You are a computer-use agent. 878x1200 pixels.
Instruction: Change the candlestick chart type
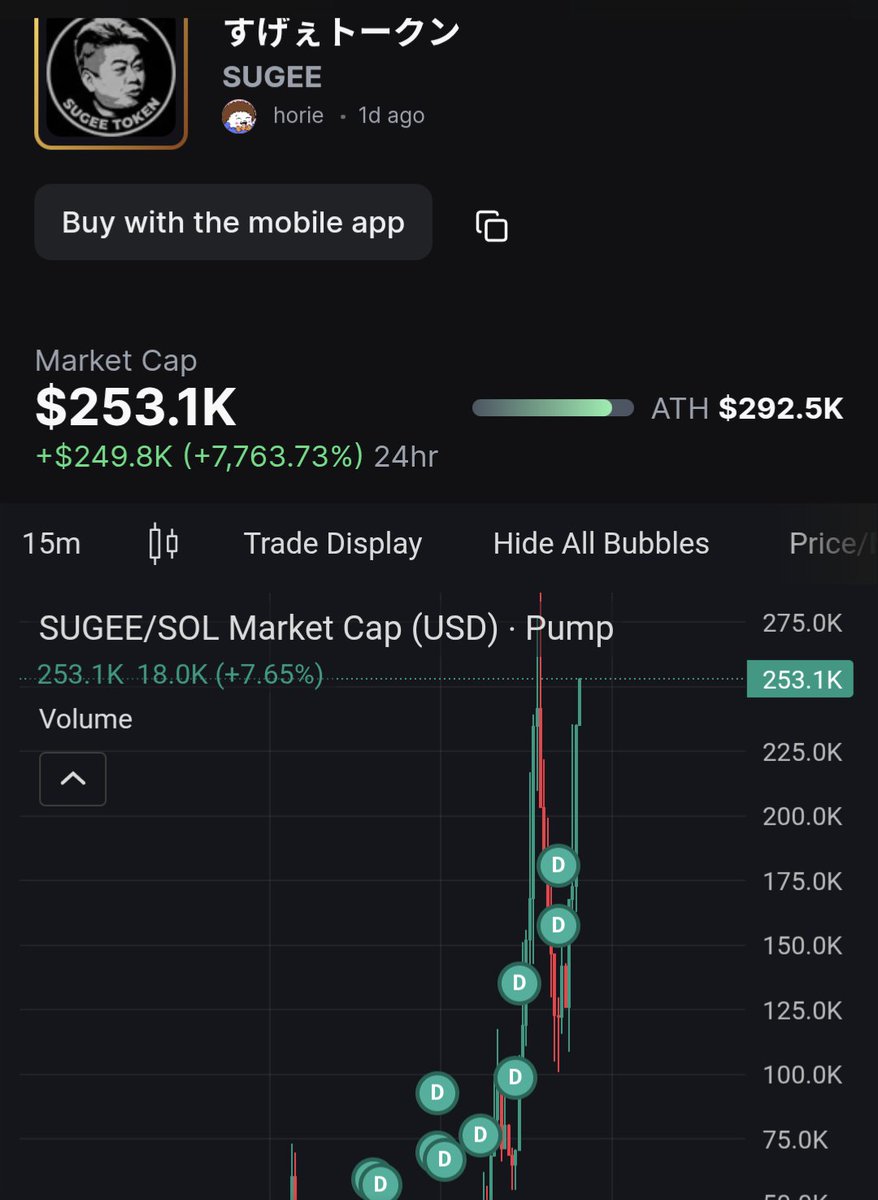point(163,543)
